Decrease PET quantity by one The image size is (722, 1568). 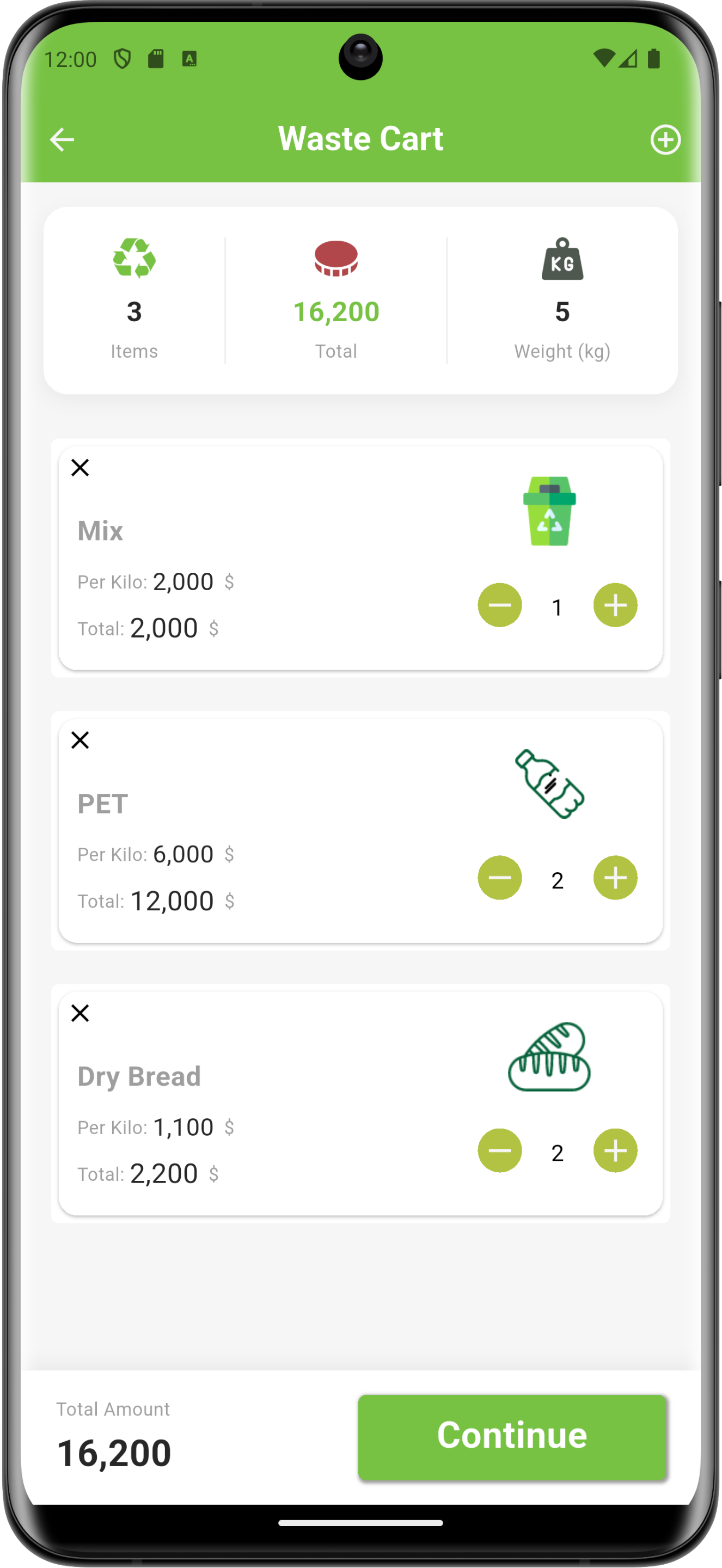(x=499, y=878)
